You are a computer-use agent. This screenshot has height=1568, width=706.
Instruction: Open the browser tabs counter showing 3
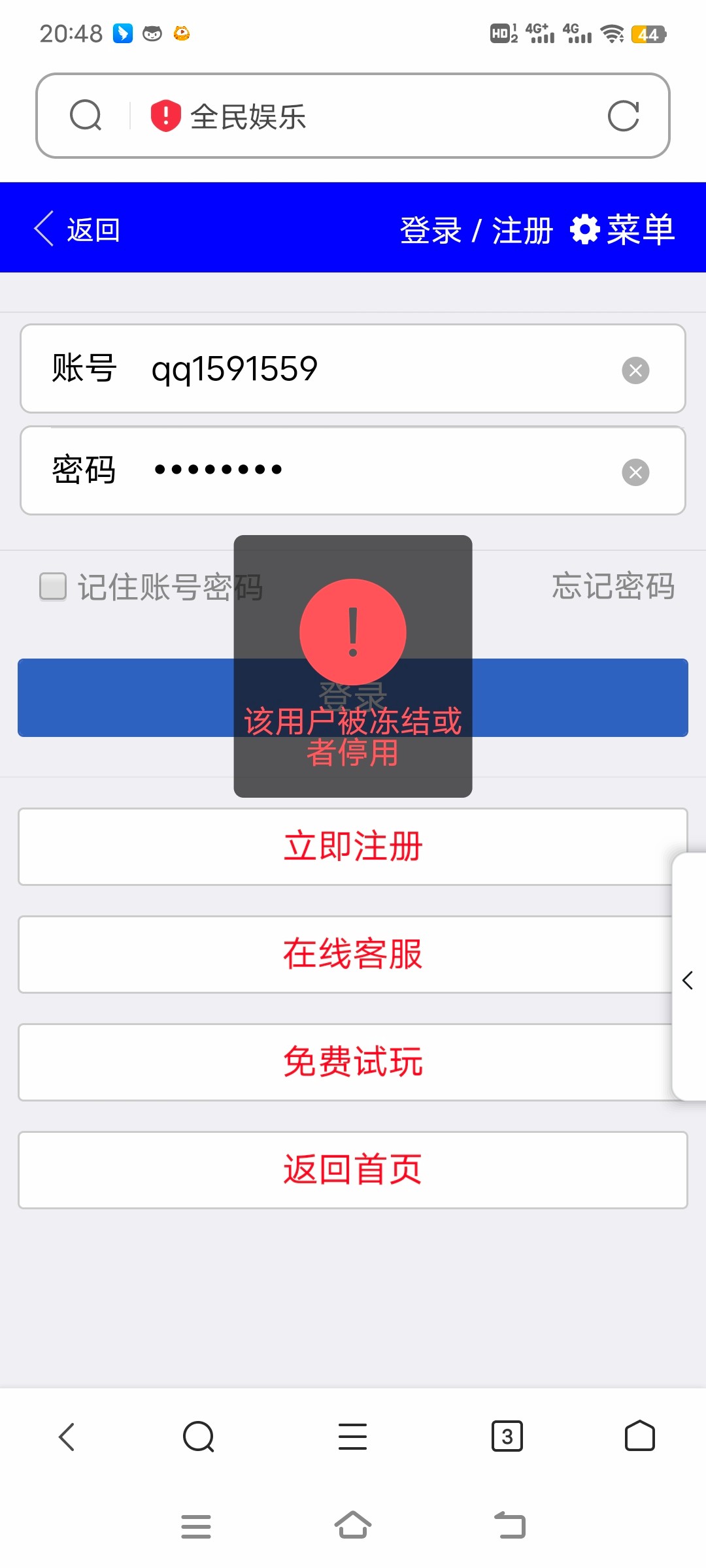(507, 1436)
